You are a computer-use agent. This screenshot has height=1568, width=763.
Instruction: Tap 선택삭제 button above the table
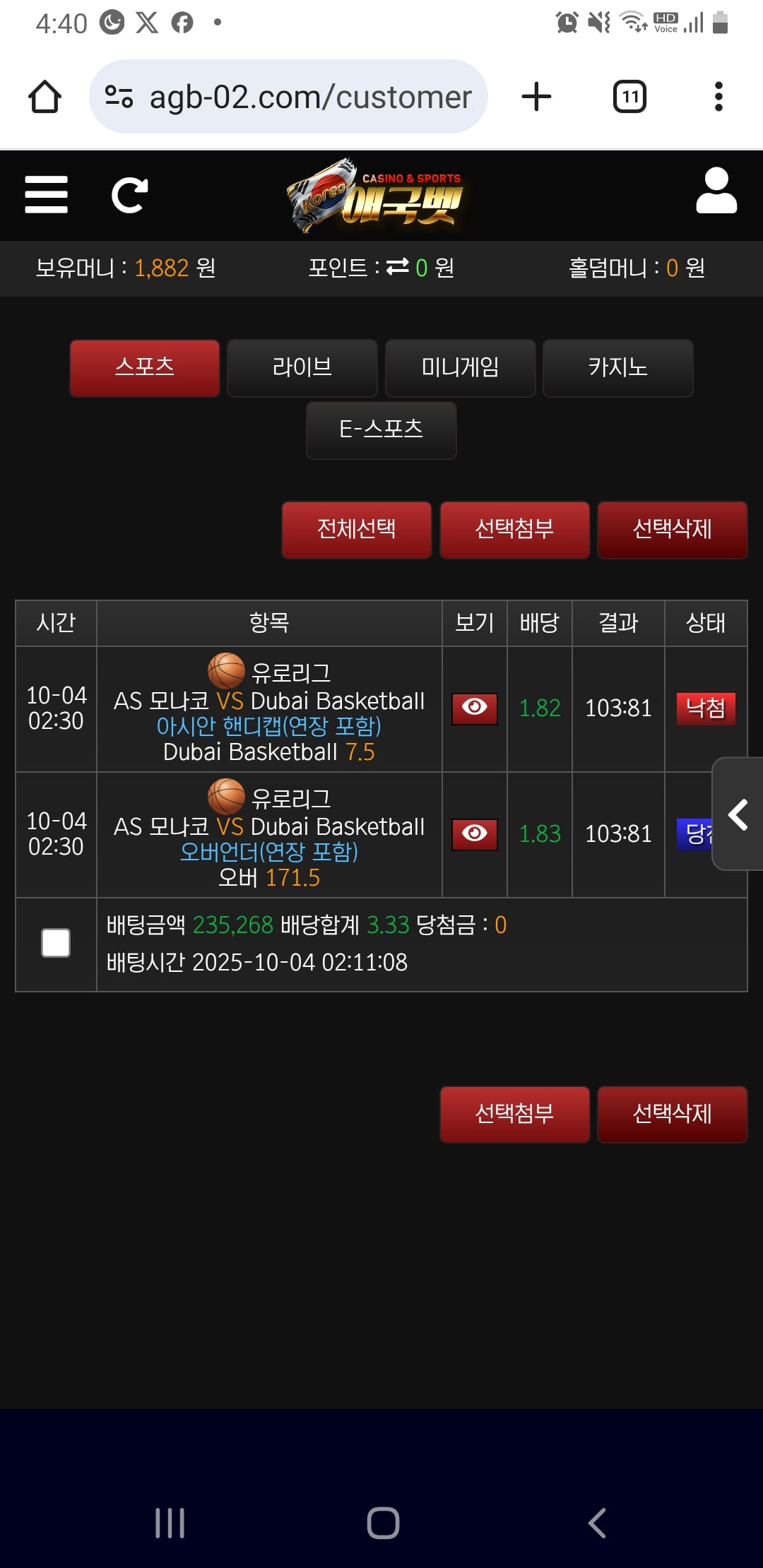(x=672, y=530)
